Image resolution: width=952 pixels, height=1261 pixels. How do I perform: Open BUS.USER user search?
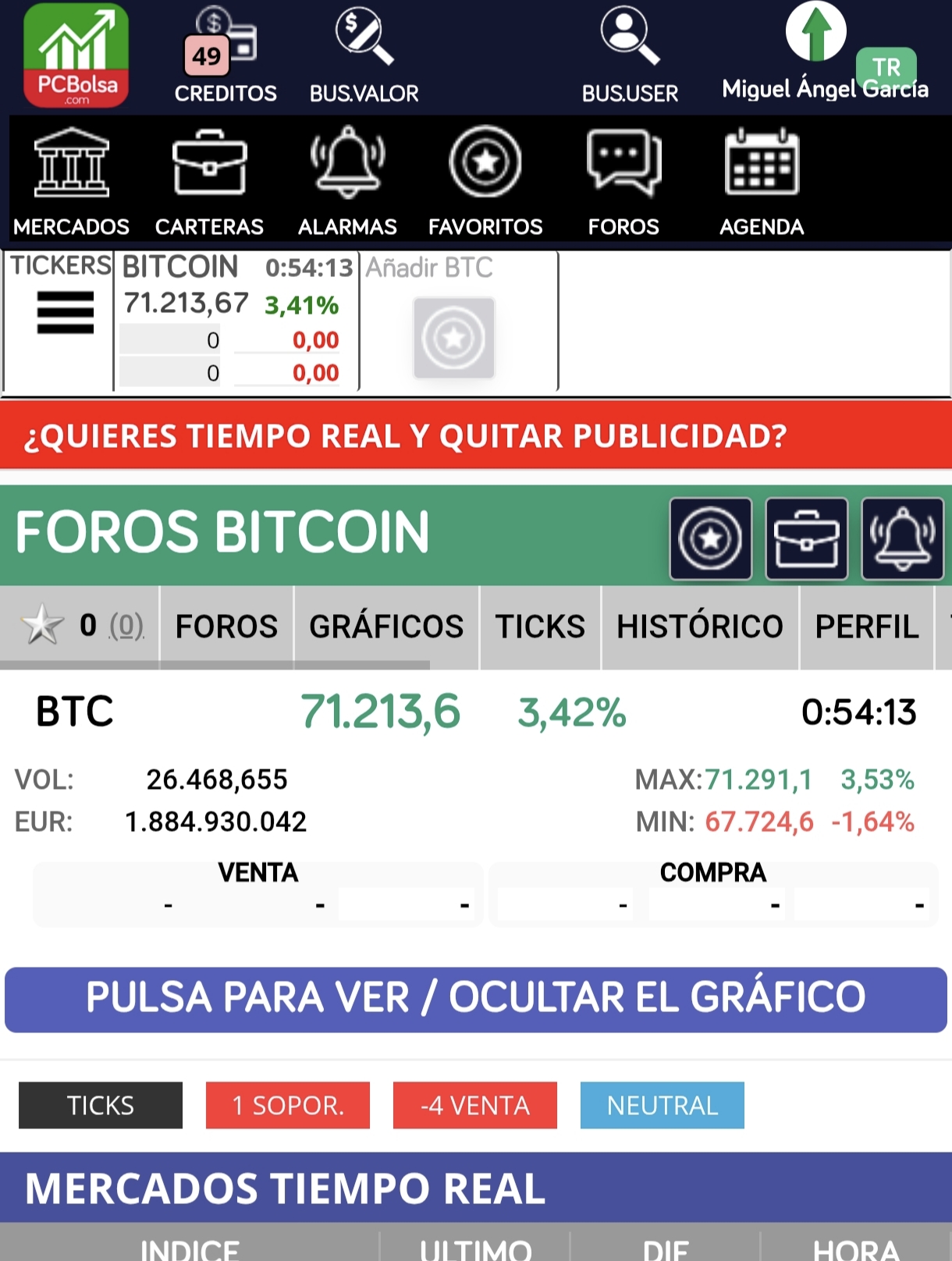[630, 56]
